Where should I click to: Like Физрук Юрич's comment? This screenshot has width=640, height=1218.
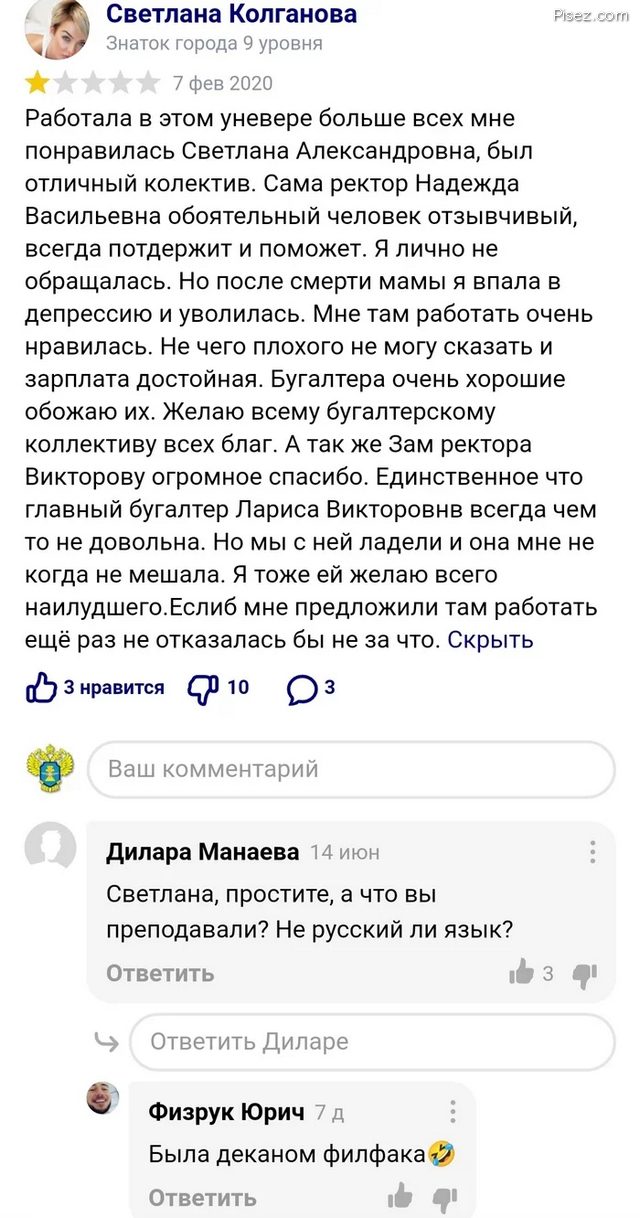pyautogui.click(x=400, y=1195)
